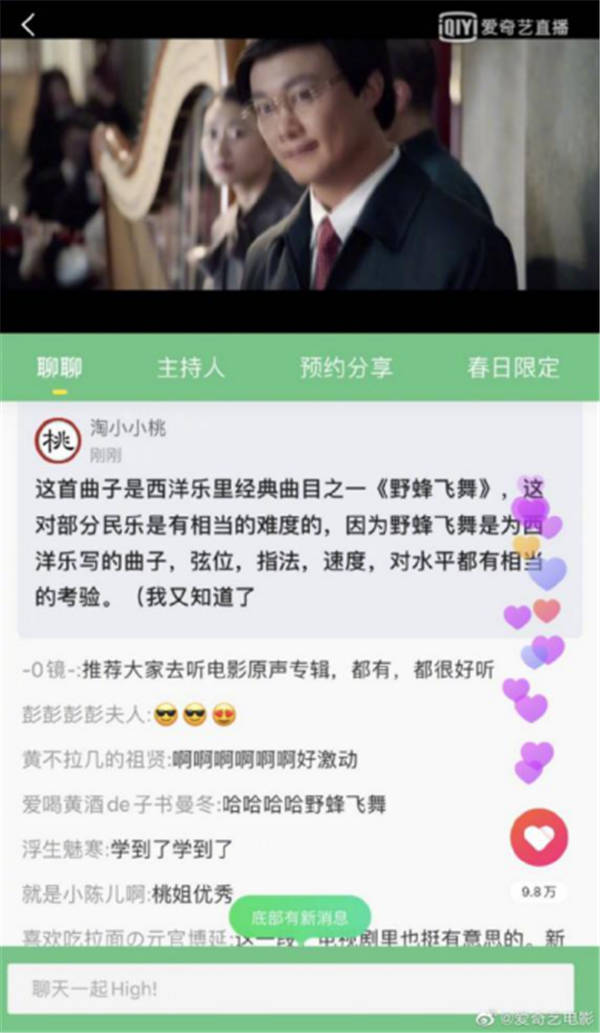Jump to new messages via 底部有新消息
600x1033 pixels.
[300, 916]
